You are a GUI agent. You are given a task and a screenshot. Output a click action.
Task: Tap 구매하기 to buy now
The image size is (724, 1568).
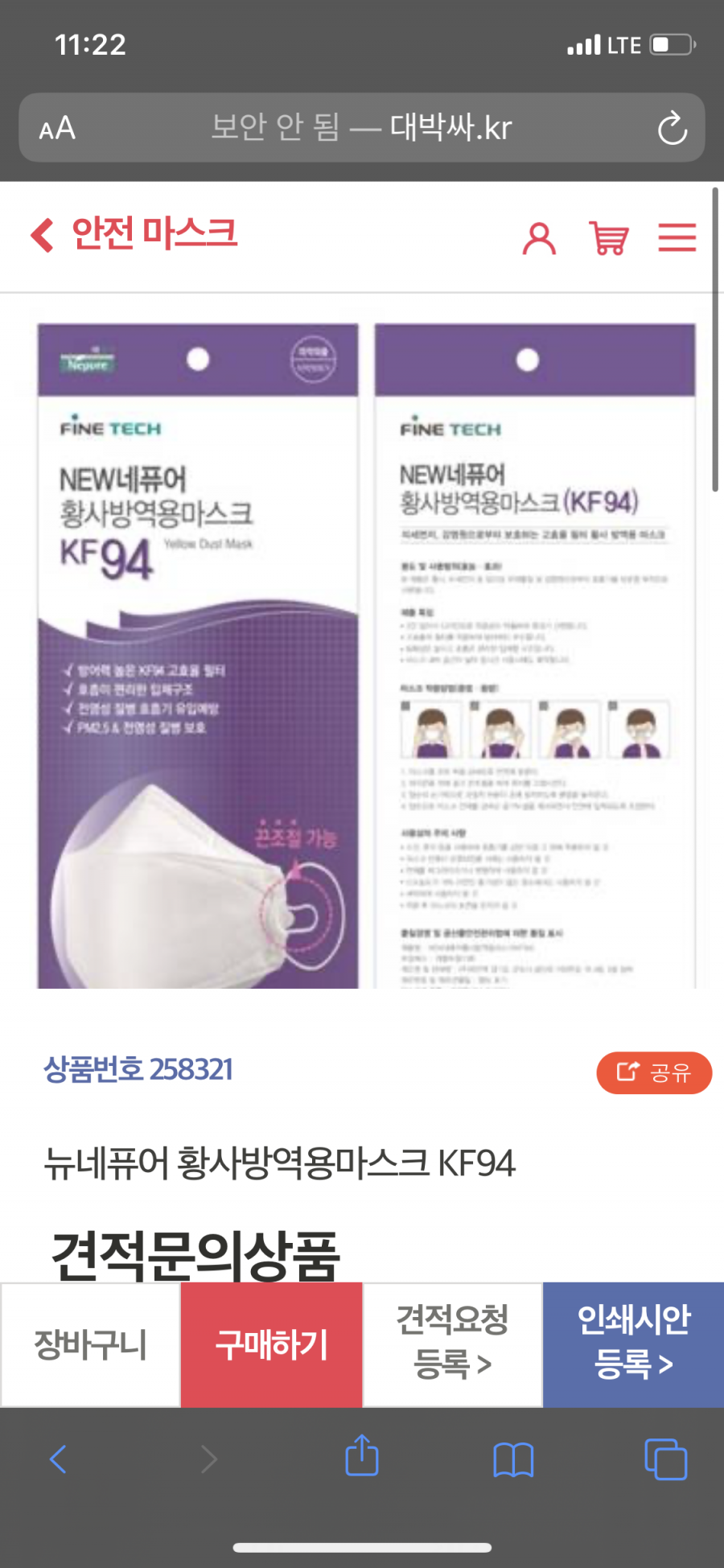272,1344
